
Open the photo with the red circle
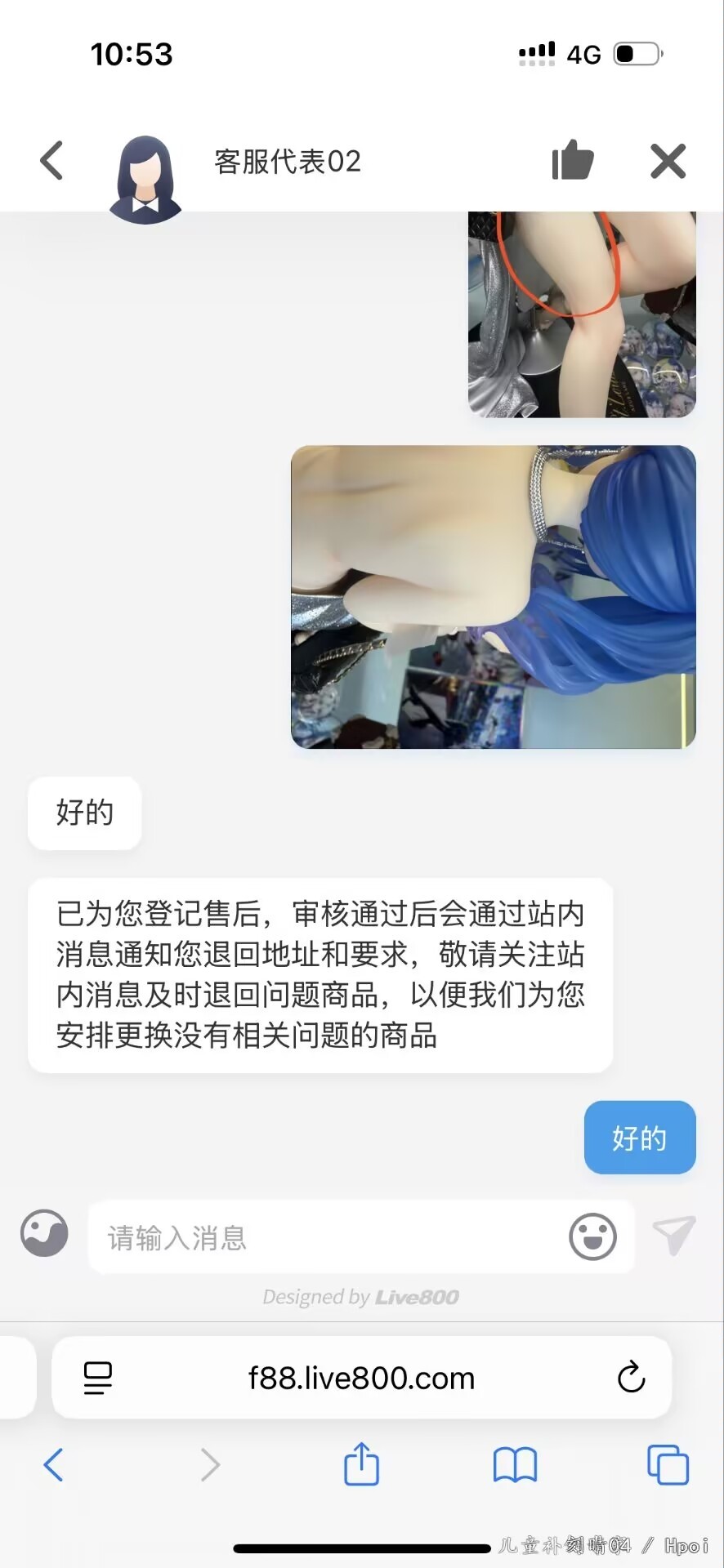(x=582, y=314)
